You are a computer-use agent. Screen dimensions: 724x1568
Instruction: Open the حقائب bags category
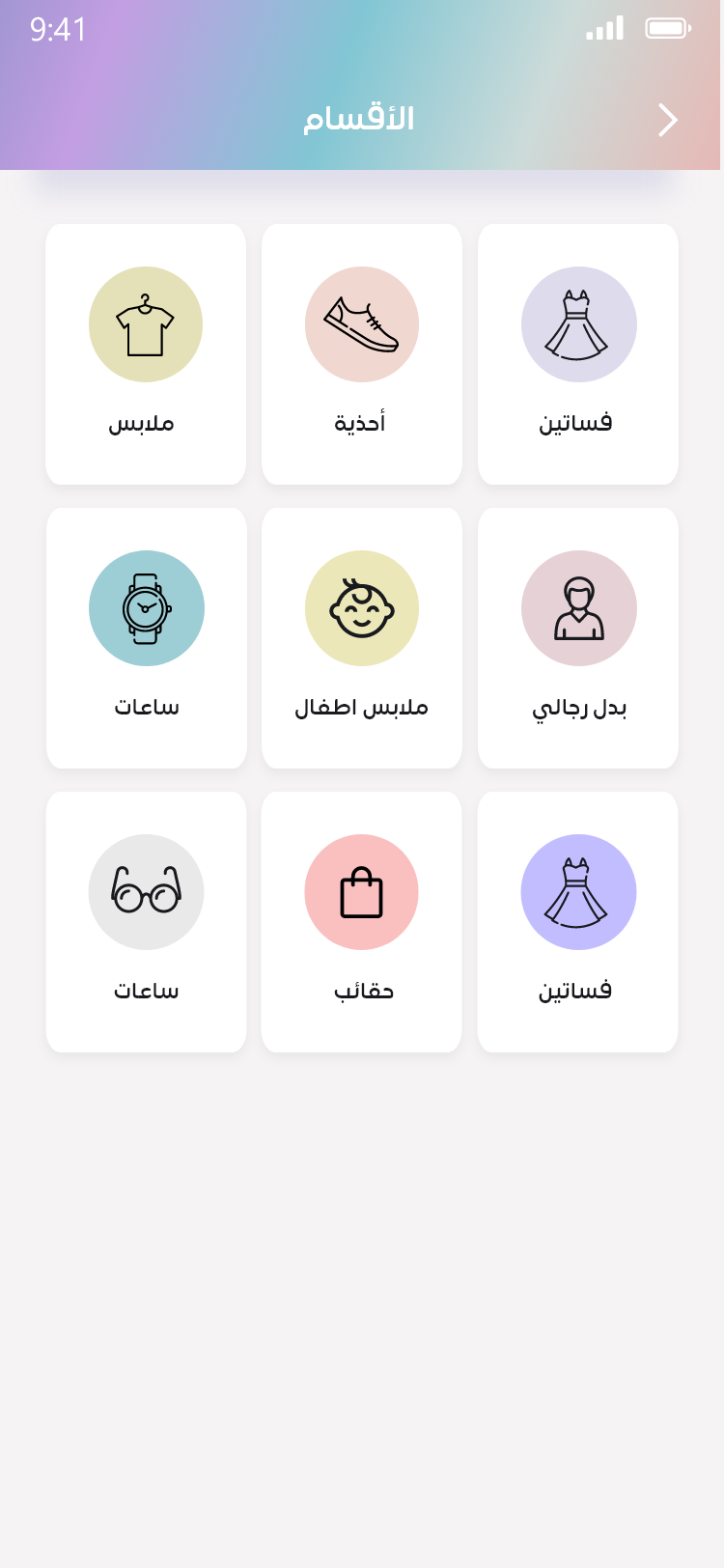point(362,922)
